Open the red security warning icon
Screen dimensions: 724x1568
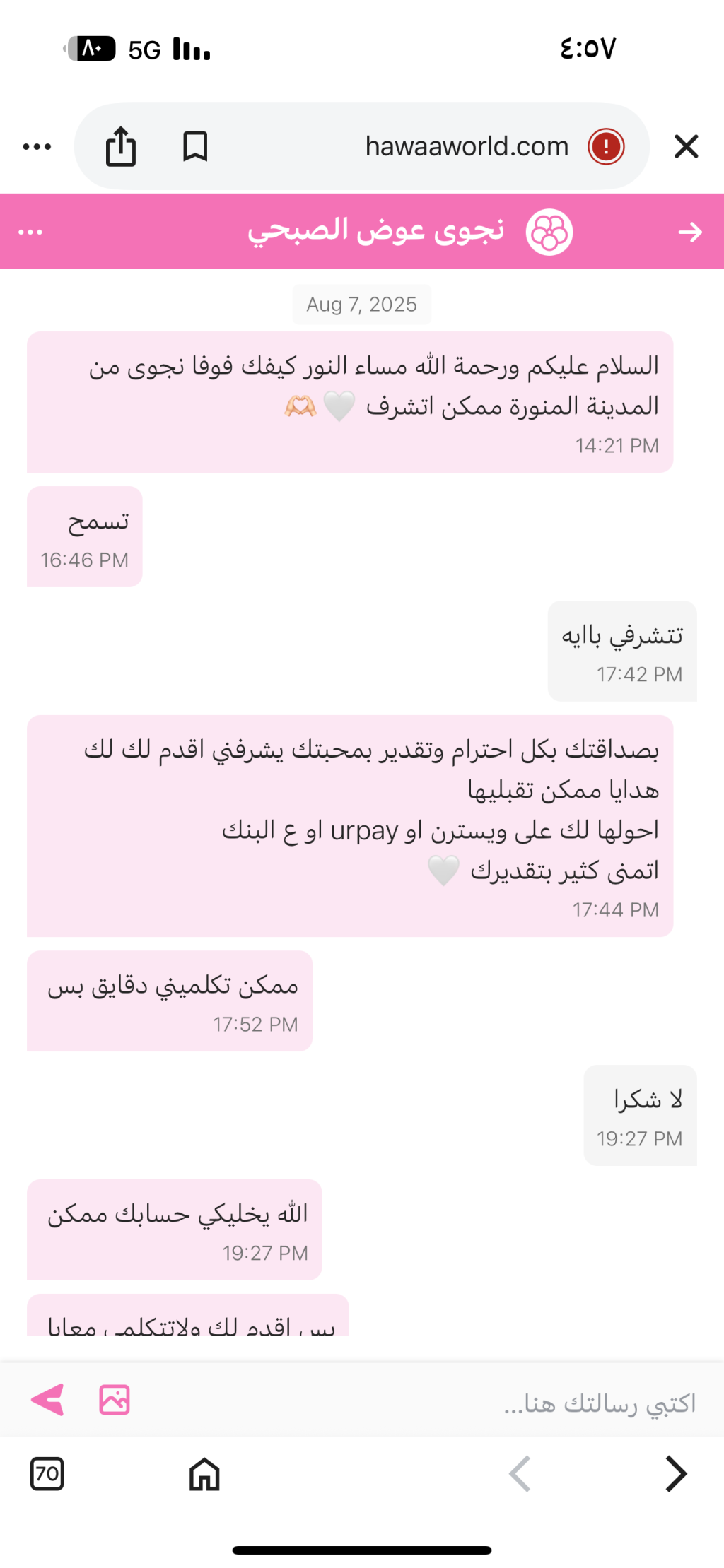click(x=606, y=147)
